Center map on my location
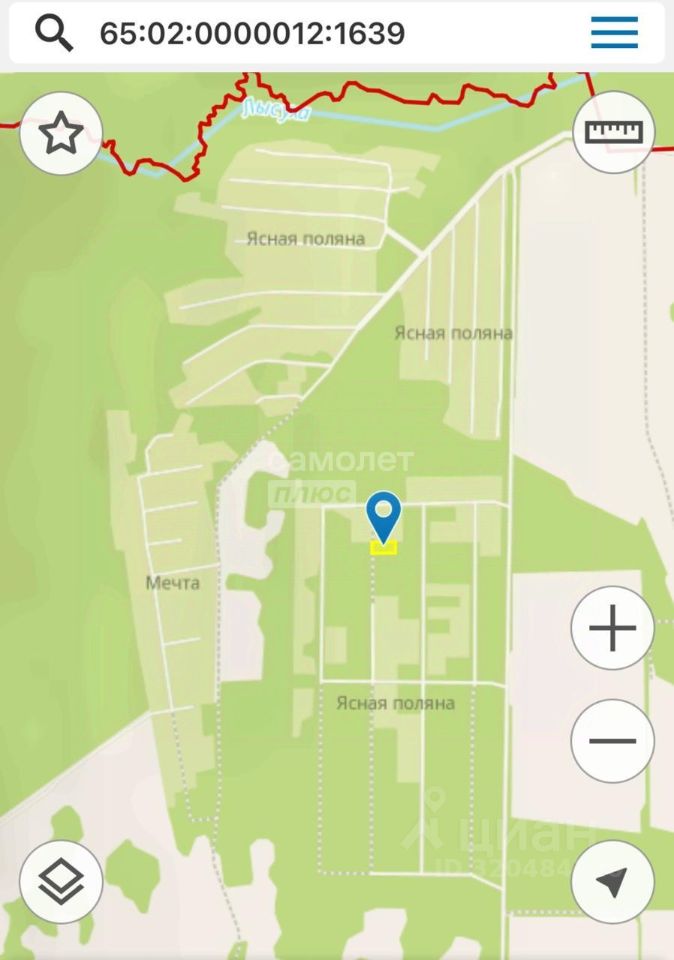 click(x=612, y=882)
